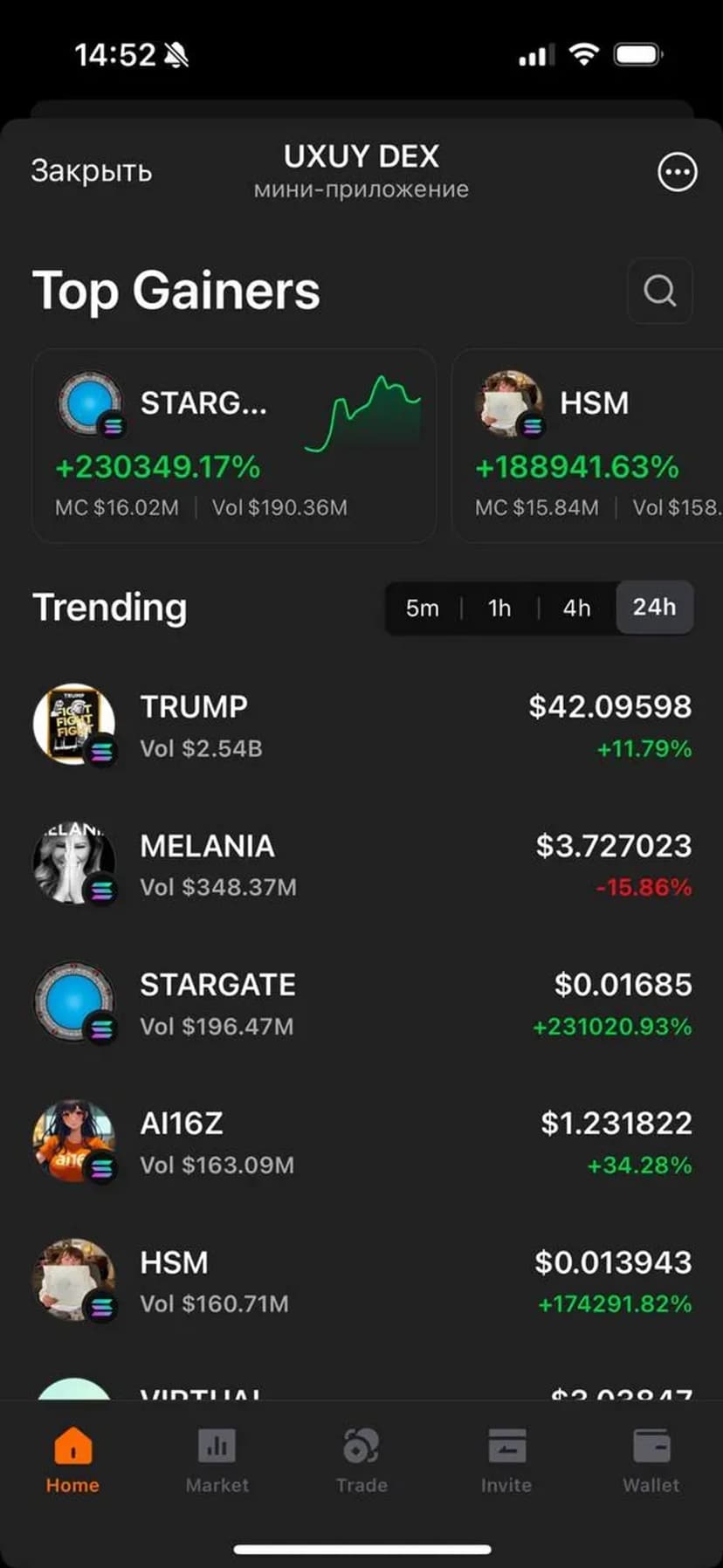The height and width of the screenshot is (1568, 723).
Task: Show 4h trending tokens
Action: click(x=576, y=608)
